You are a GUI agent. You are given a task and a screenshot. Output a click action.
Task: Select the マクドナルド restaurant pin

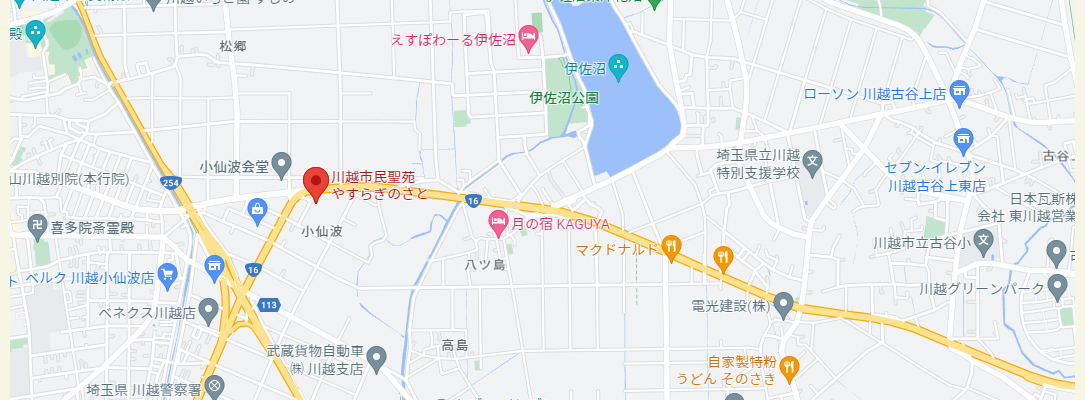(671, 246)
